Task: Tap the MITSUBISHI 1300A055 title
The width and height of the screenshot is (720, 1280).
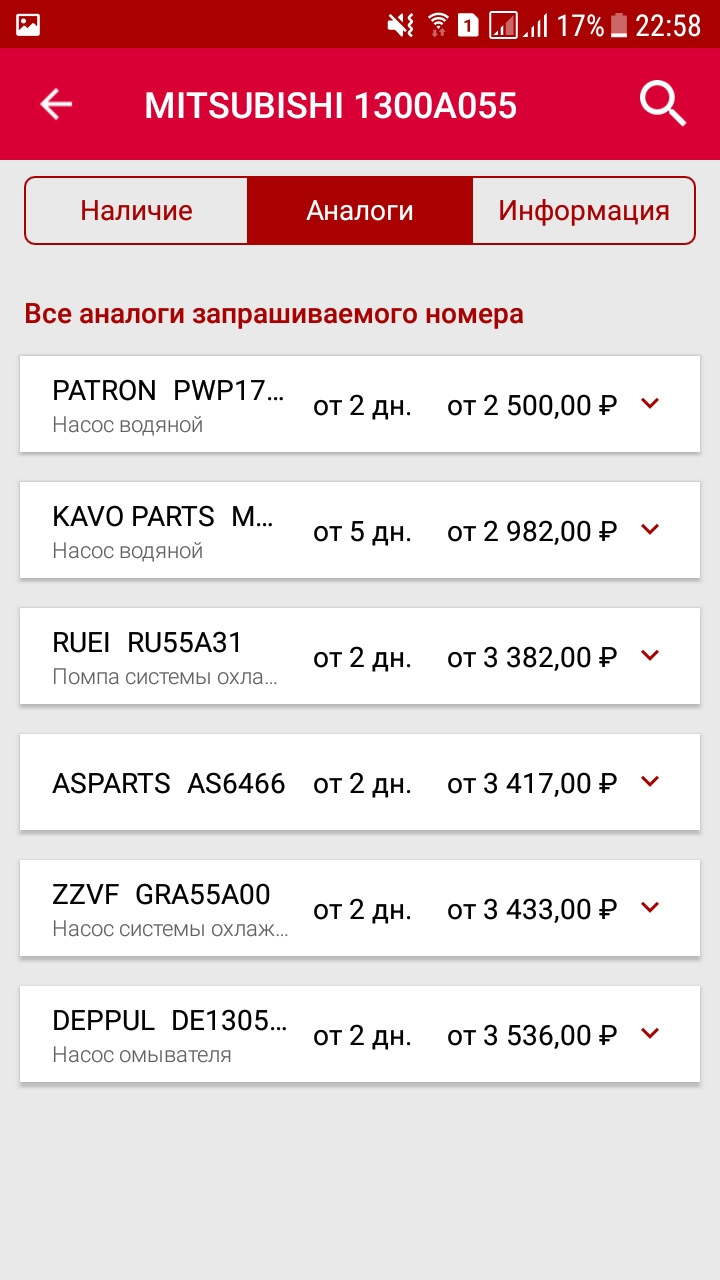Action: (331, 104)
